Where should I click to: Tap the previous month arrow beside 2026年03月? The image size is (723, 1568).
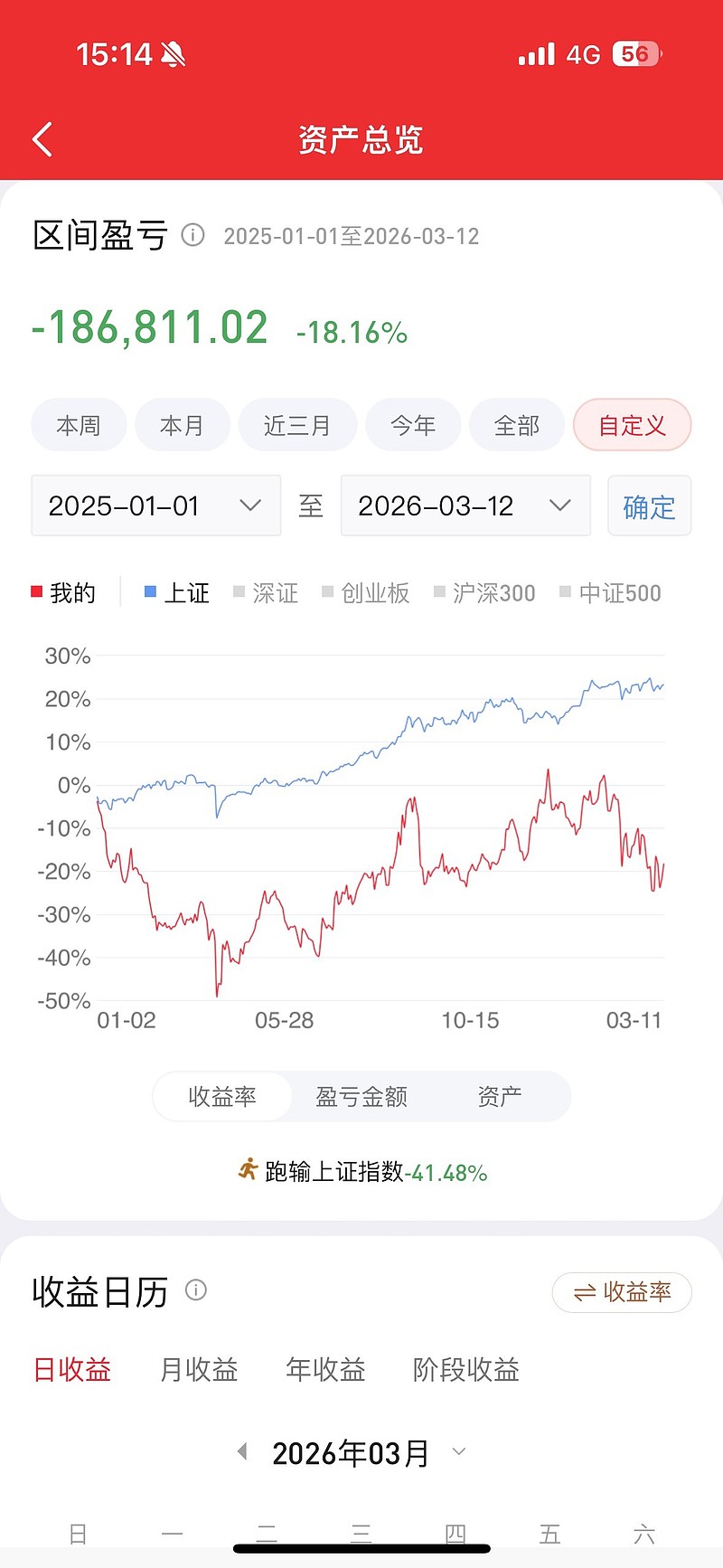click(x=241, y=1452)
